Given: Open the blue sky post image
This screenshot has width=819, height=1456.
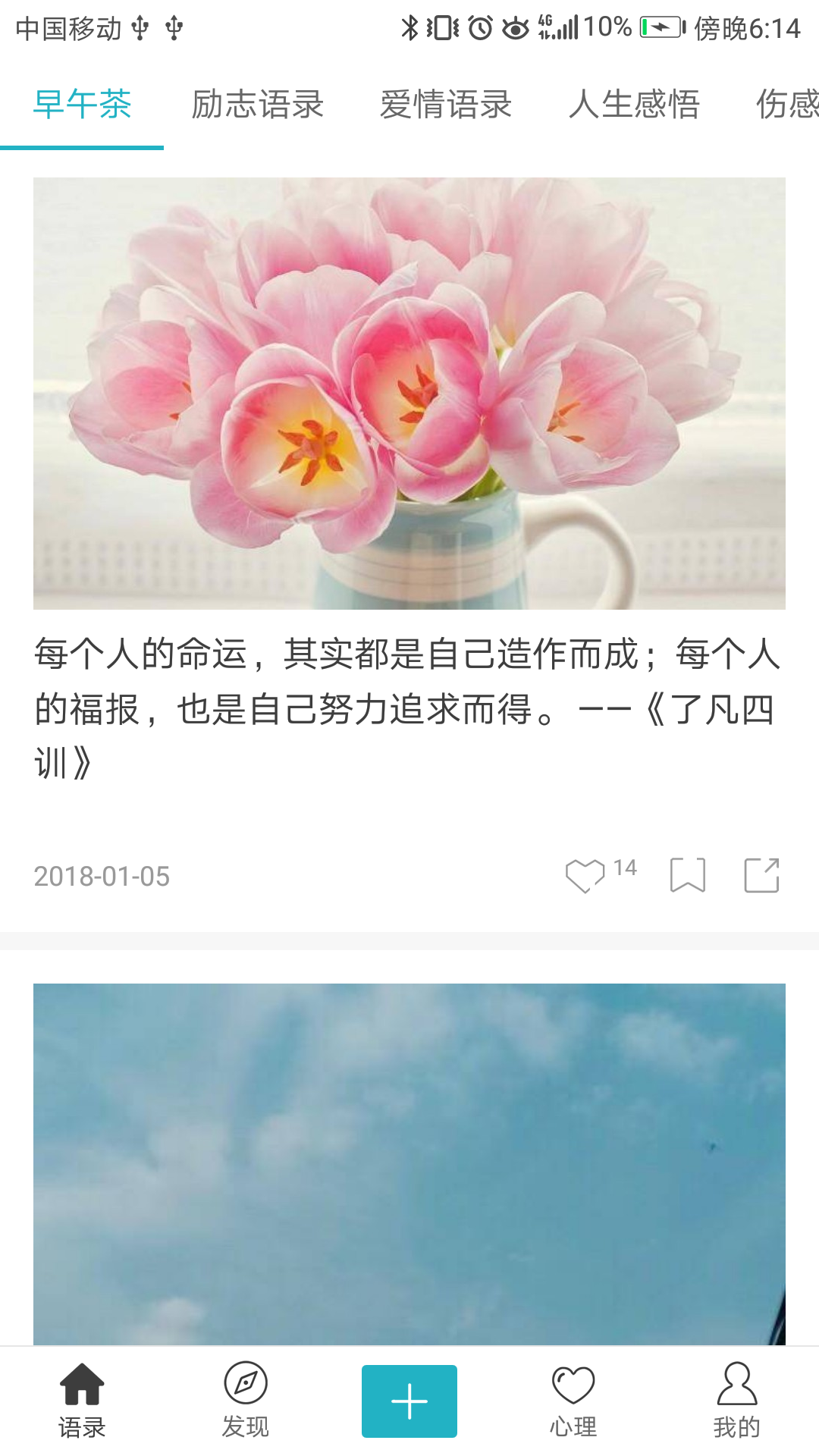Looking at the screenshot, I should [x=409, y=1164].
